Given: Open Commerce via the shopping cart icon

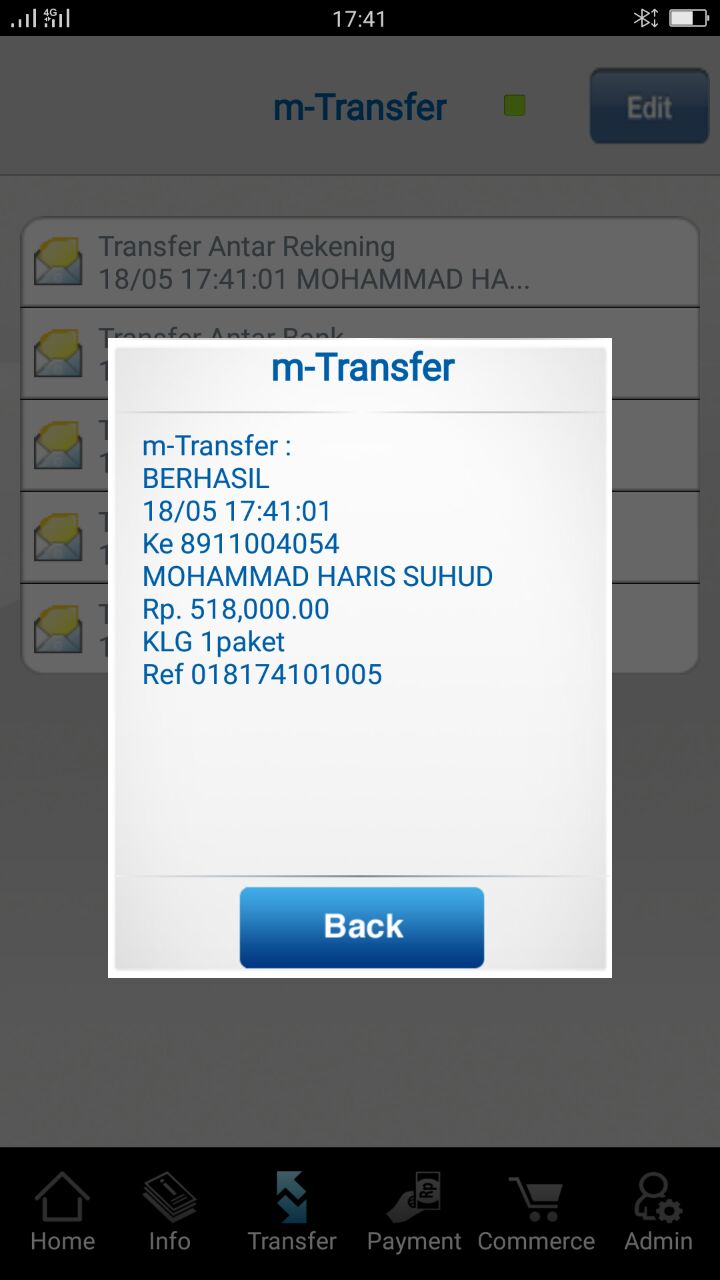Looking at the screenshot, I should (537, 1195).
